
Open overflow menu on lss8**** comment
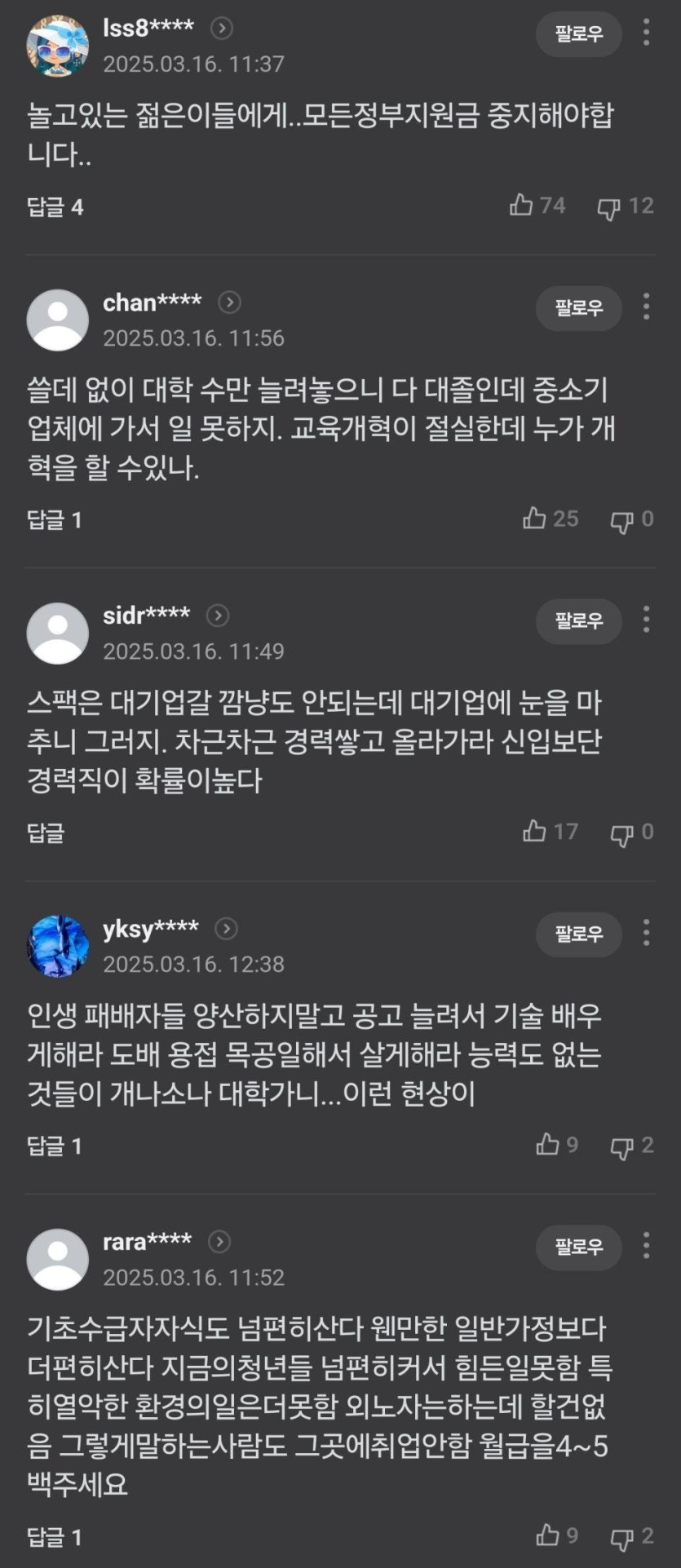coord(646,33)
